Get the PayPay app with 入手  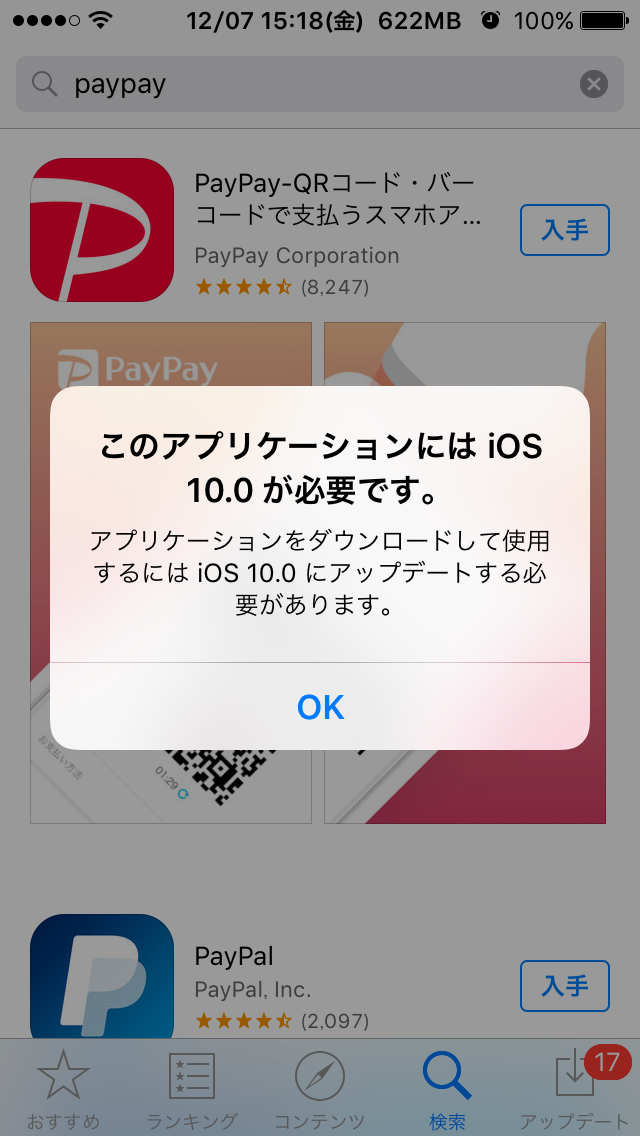pos(564,230)
